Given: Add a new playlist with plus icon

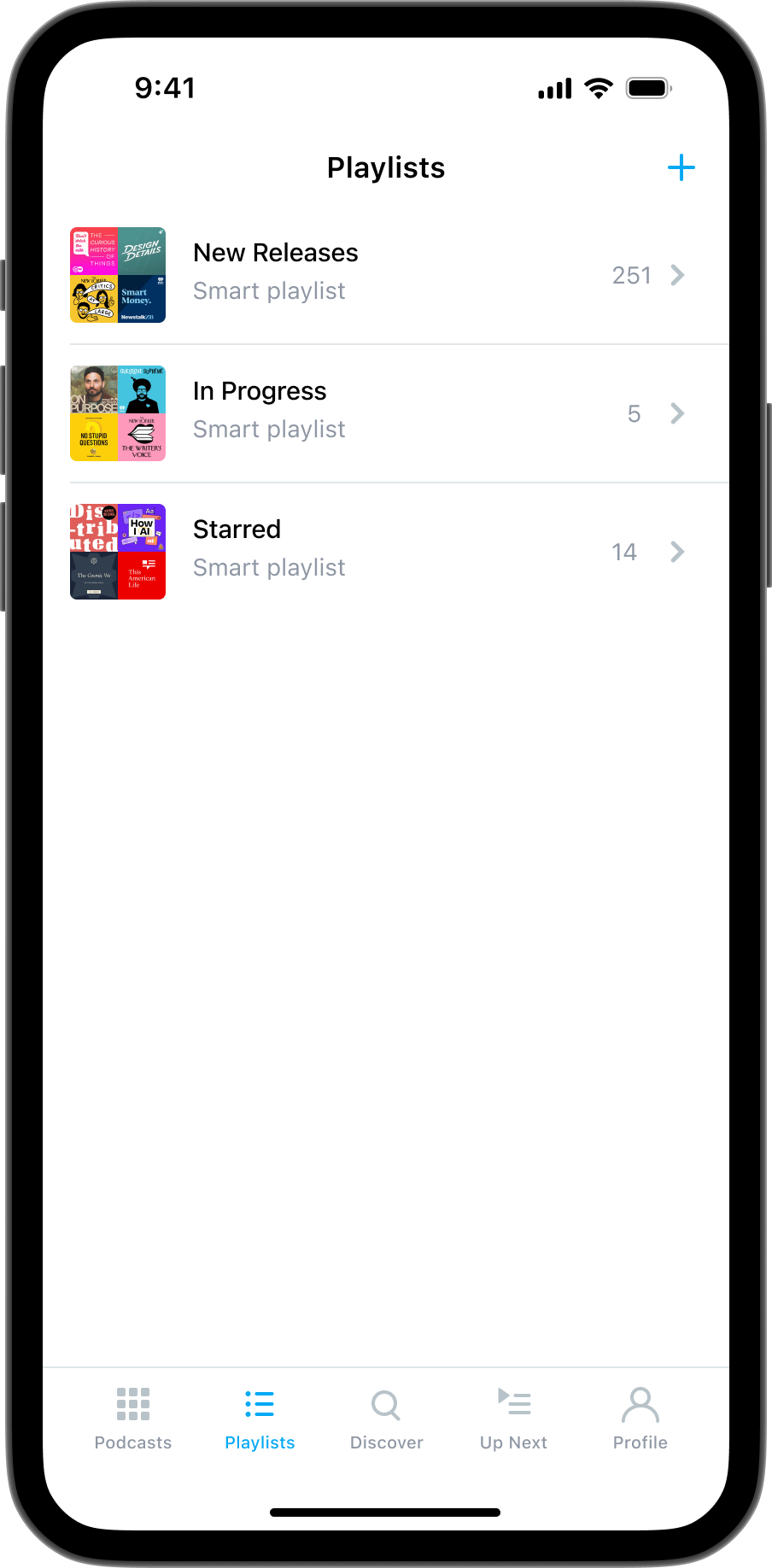Looking at the screenshot, I should [x=681, y=167].
